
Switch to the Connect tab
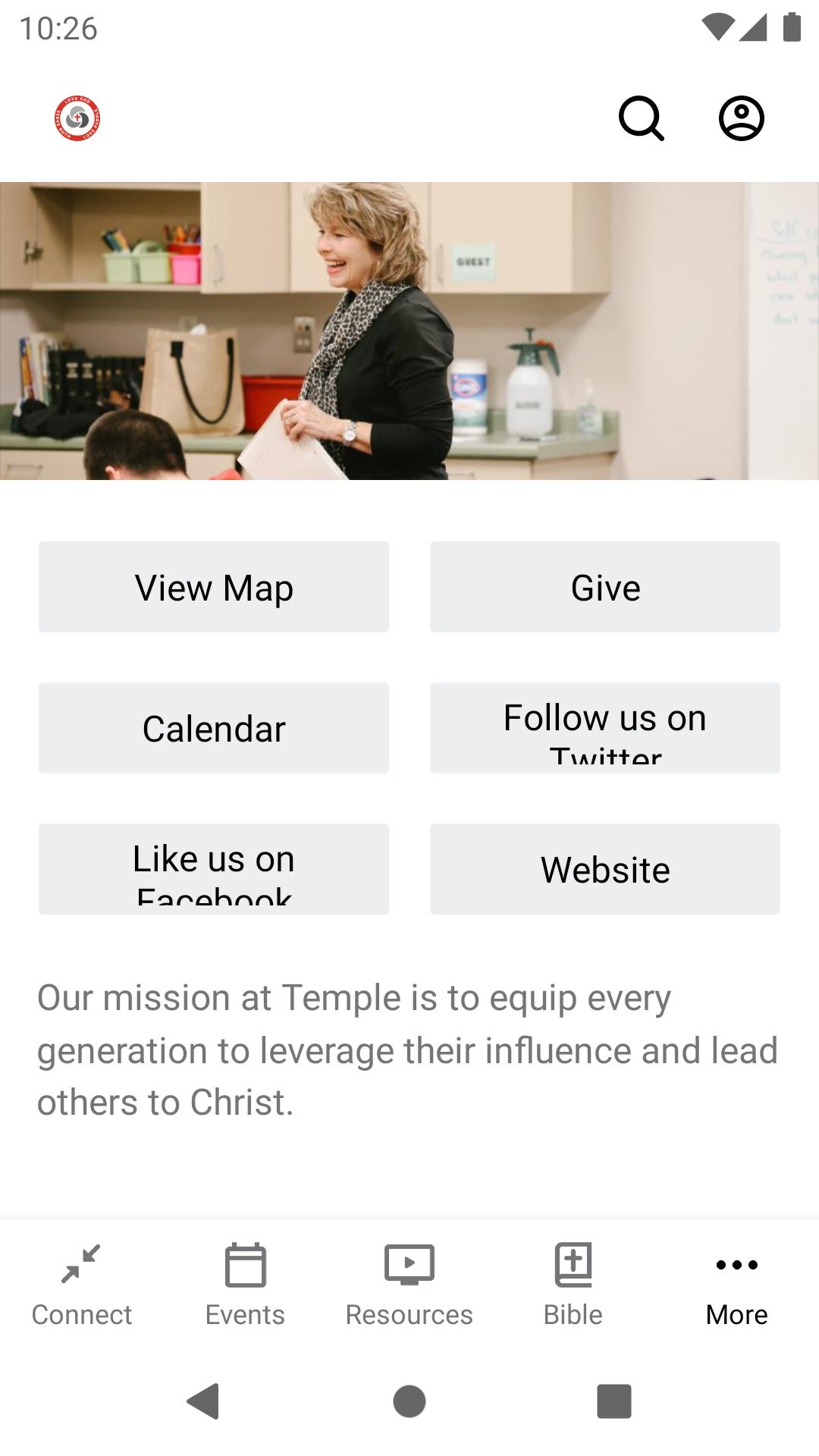point(82,1285)
